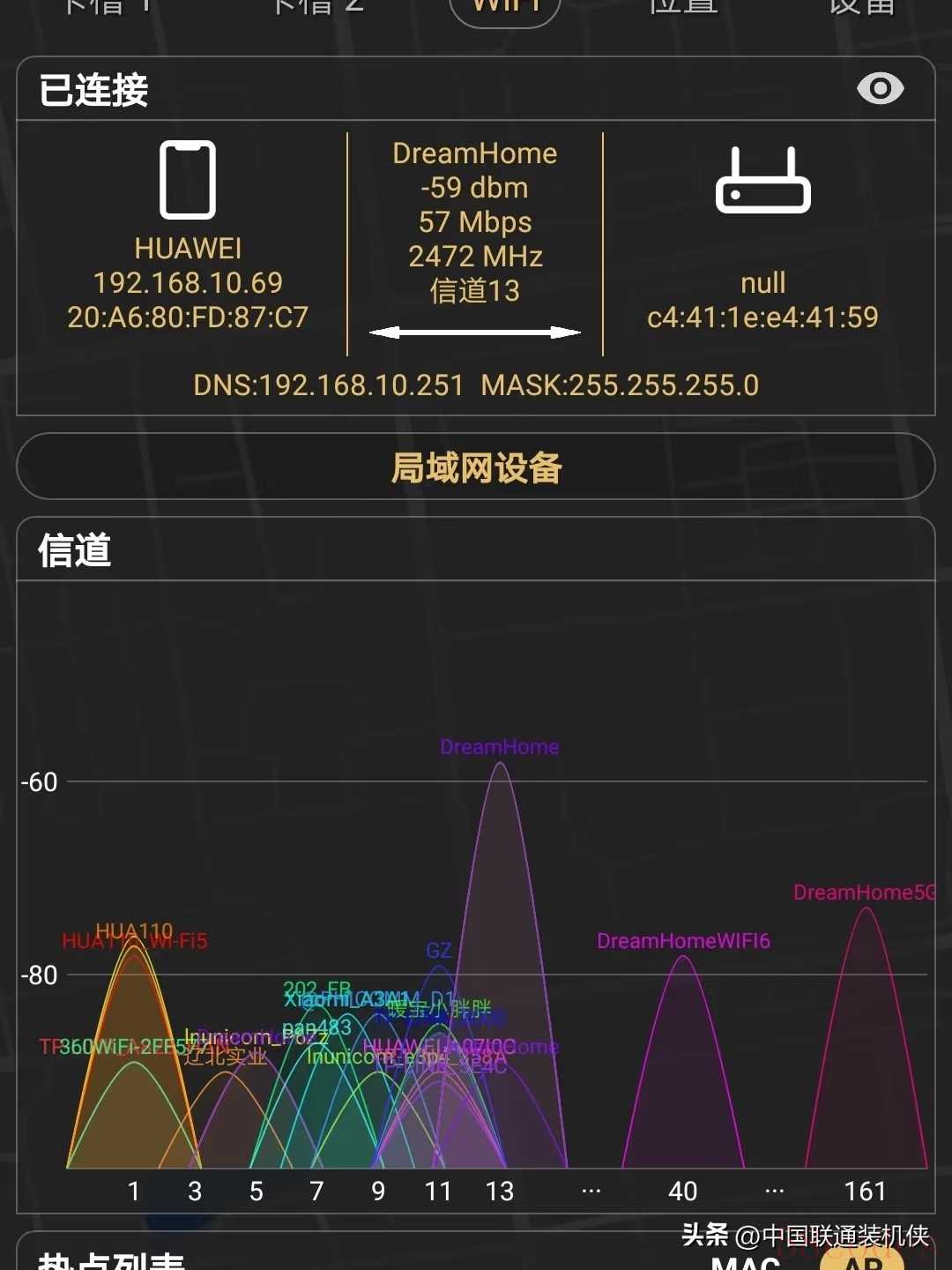Switch to the 卡槽 1 tab
This screenshot has width=952, height=1270.
106,7
